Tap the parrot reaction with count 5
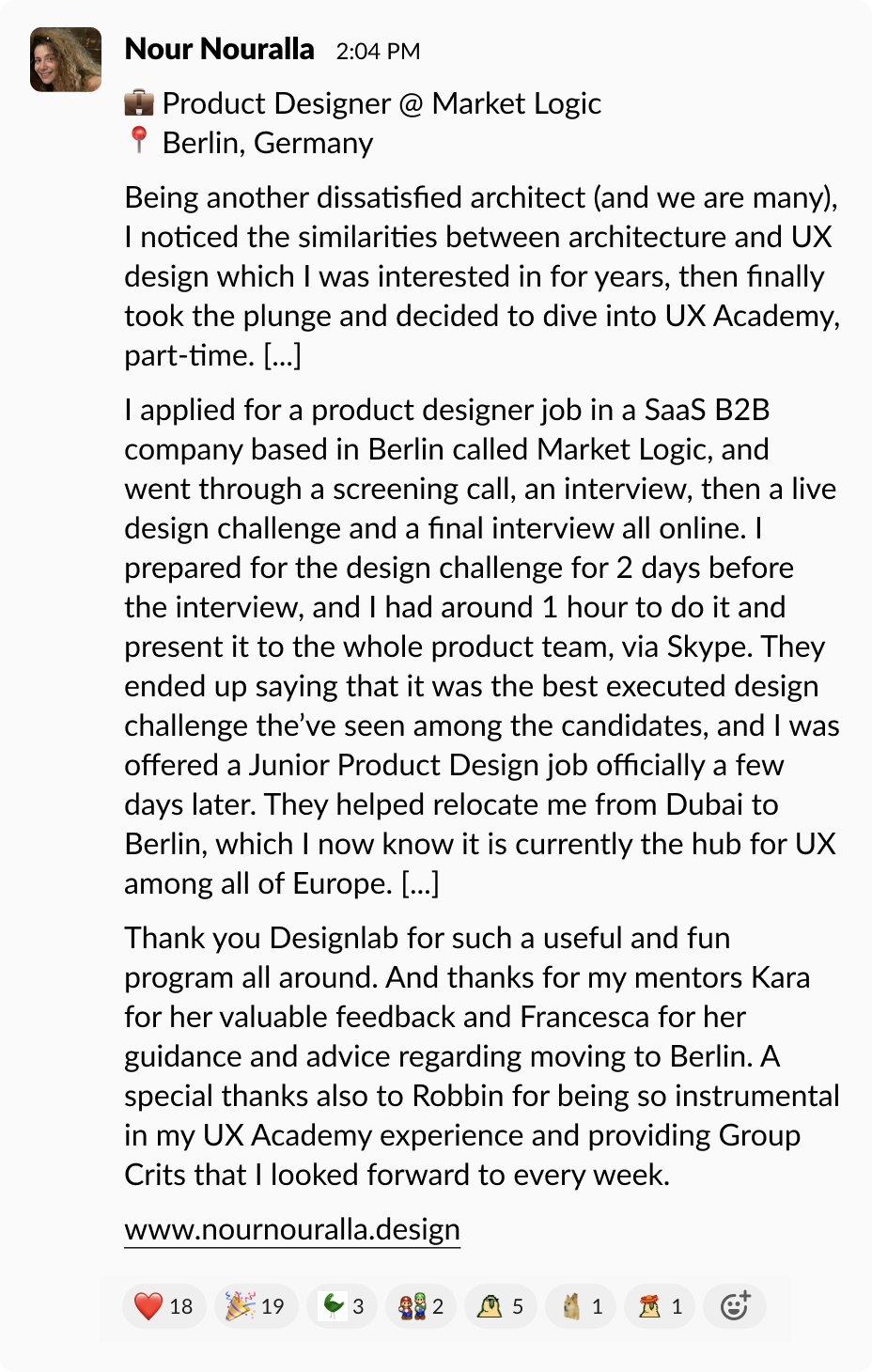Viewport: 872px width, 1372px height. tap(500, 1306)
